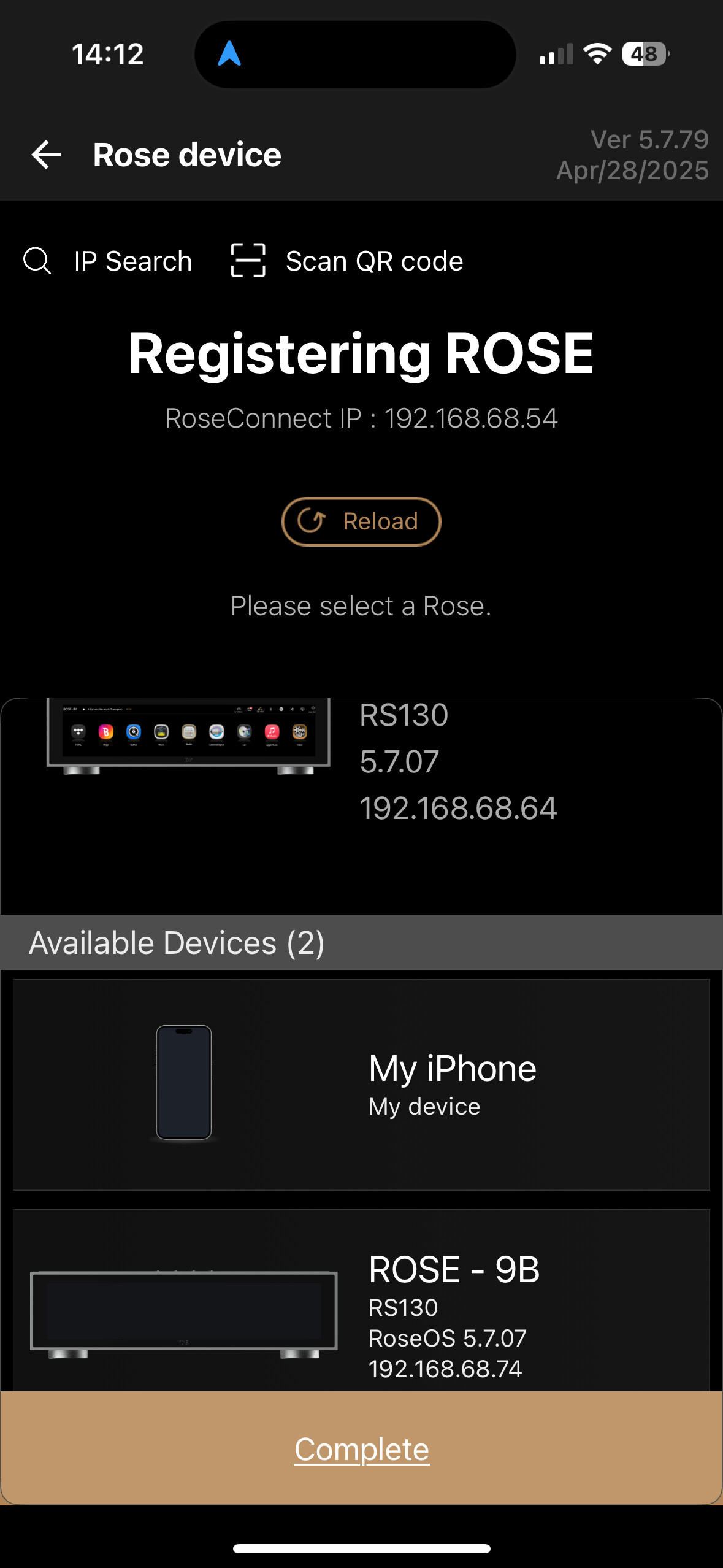Go back from the Rose device screen

(x=47, y=155)
